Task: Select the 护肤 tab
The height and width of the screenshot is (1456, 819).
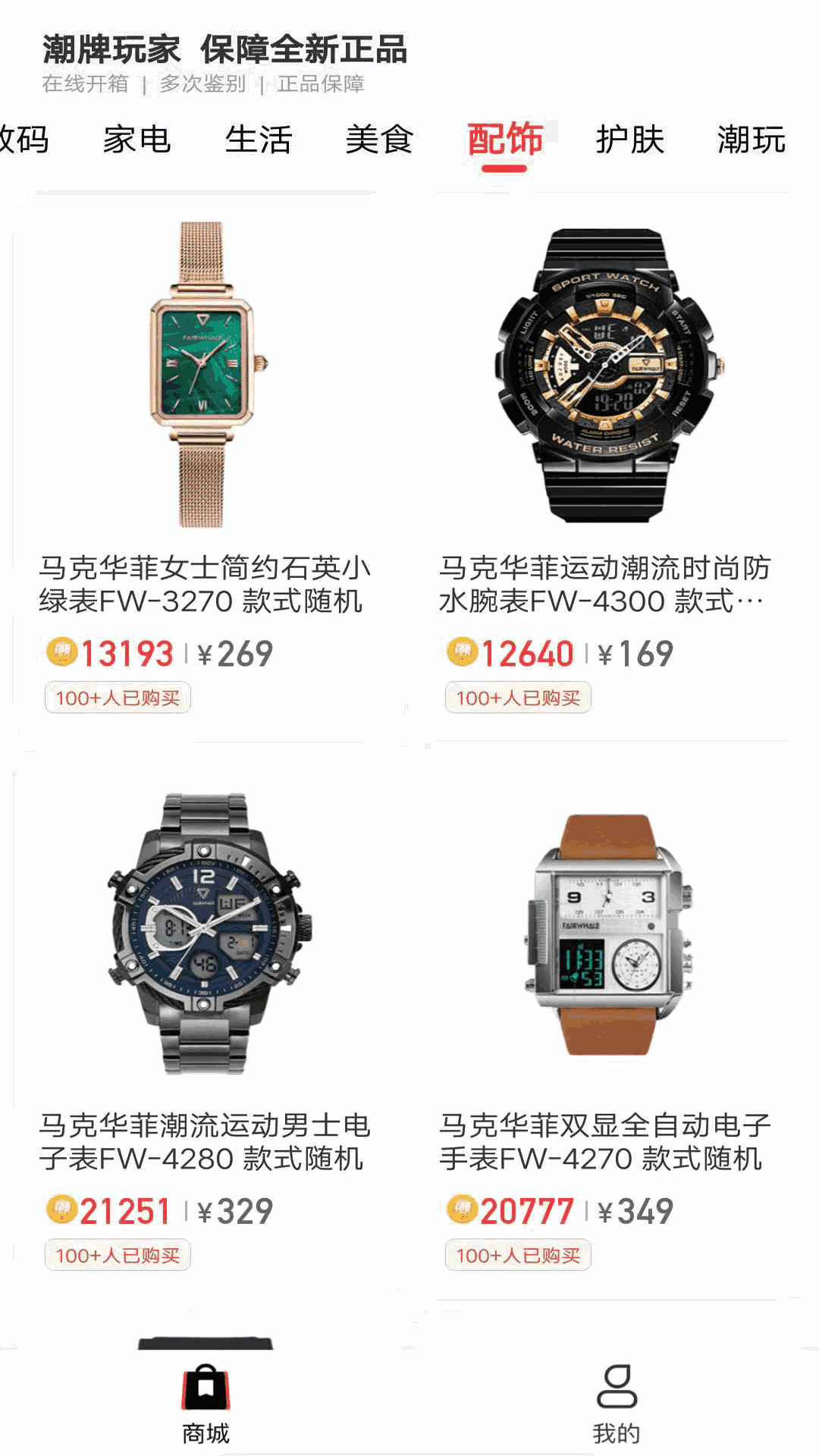Action: click(x=629, y=140)
